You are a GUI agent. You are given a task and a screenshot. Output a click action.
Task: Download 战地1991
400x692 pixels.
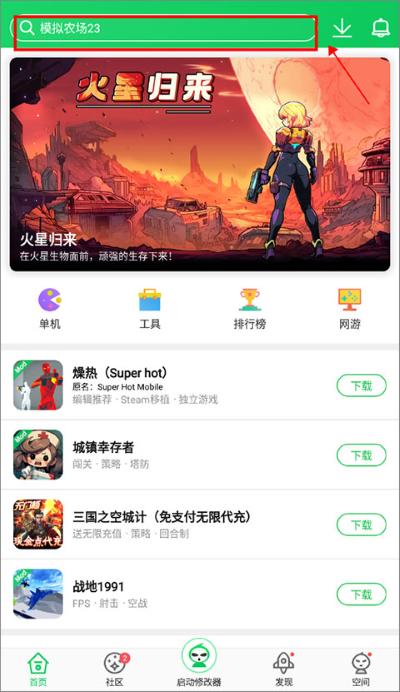pos(362,594)
